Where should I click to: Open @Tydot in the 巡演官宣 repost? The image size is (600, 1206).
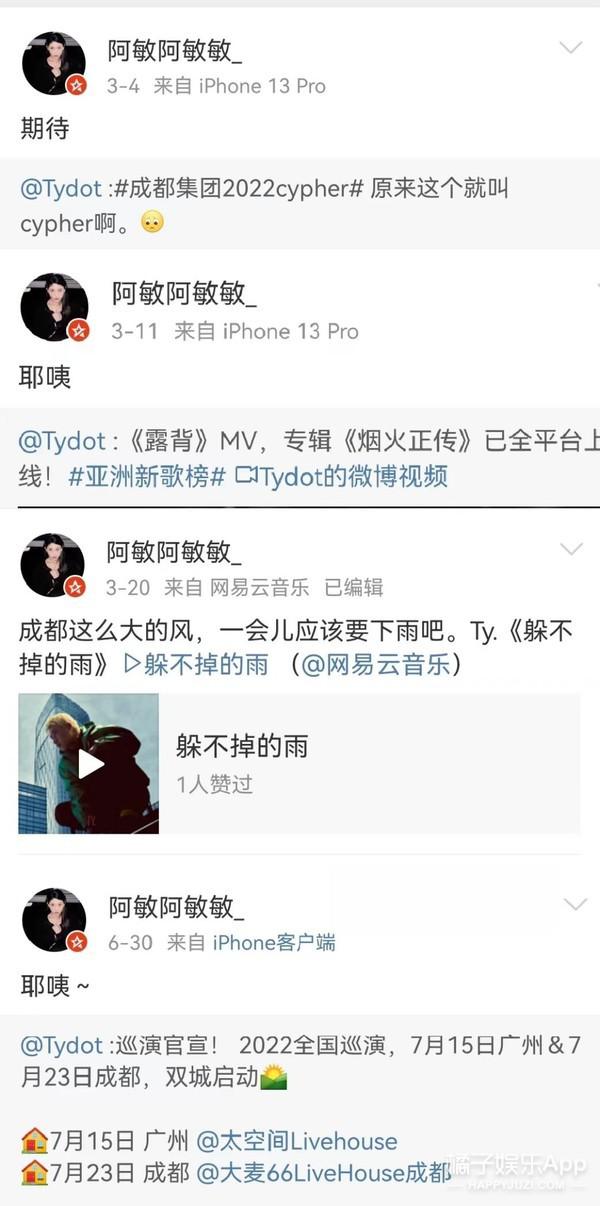pyautogui.click(x=60, y=1046)
